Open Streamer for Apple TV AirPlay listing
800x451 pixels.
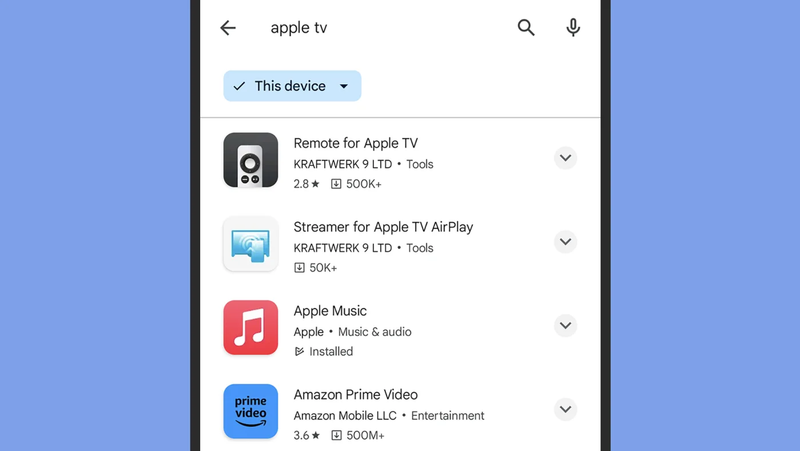pyautogui.click(x=383, y=227)
